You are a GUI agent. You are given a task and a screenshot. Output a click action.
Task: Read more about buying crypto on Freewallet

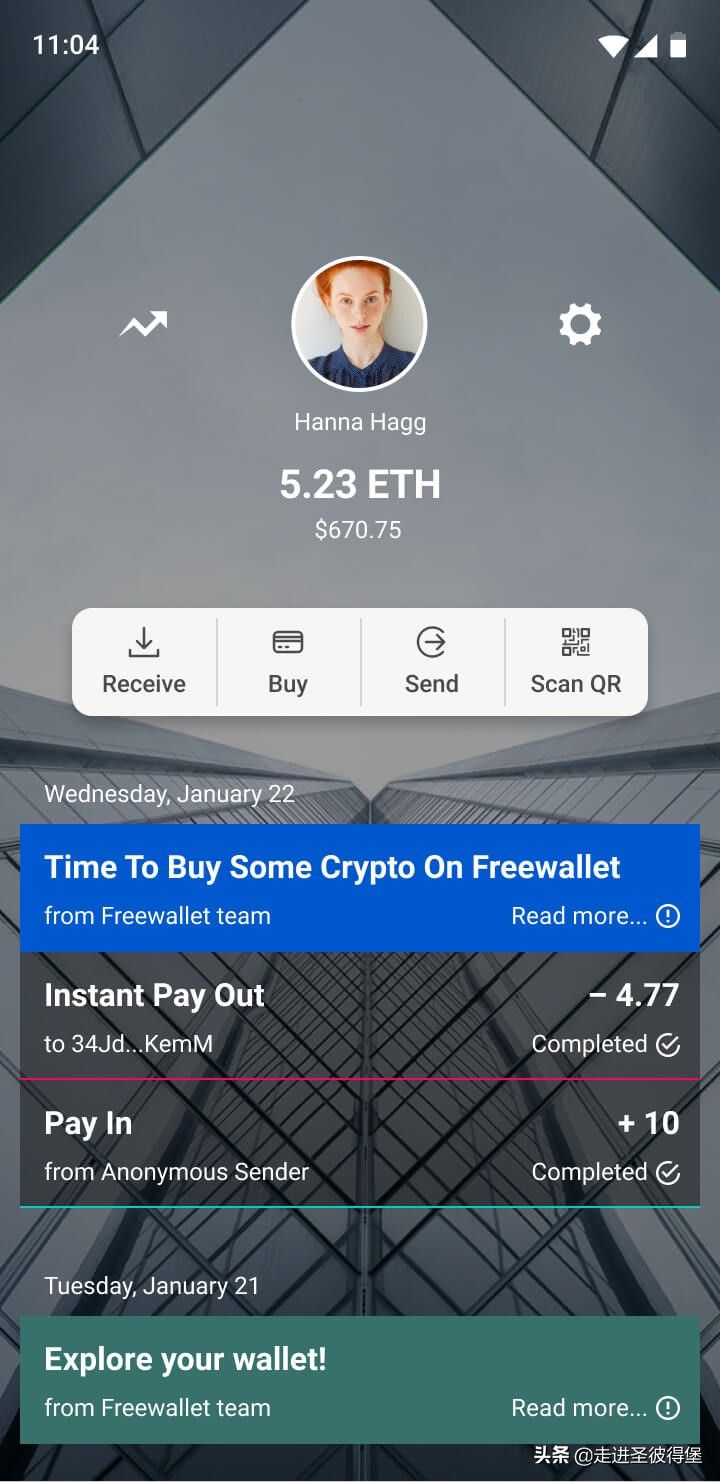[595, 916]
